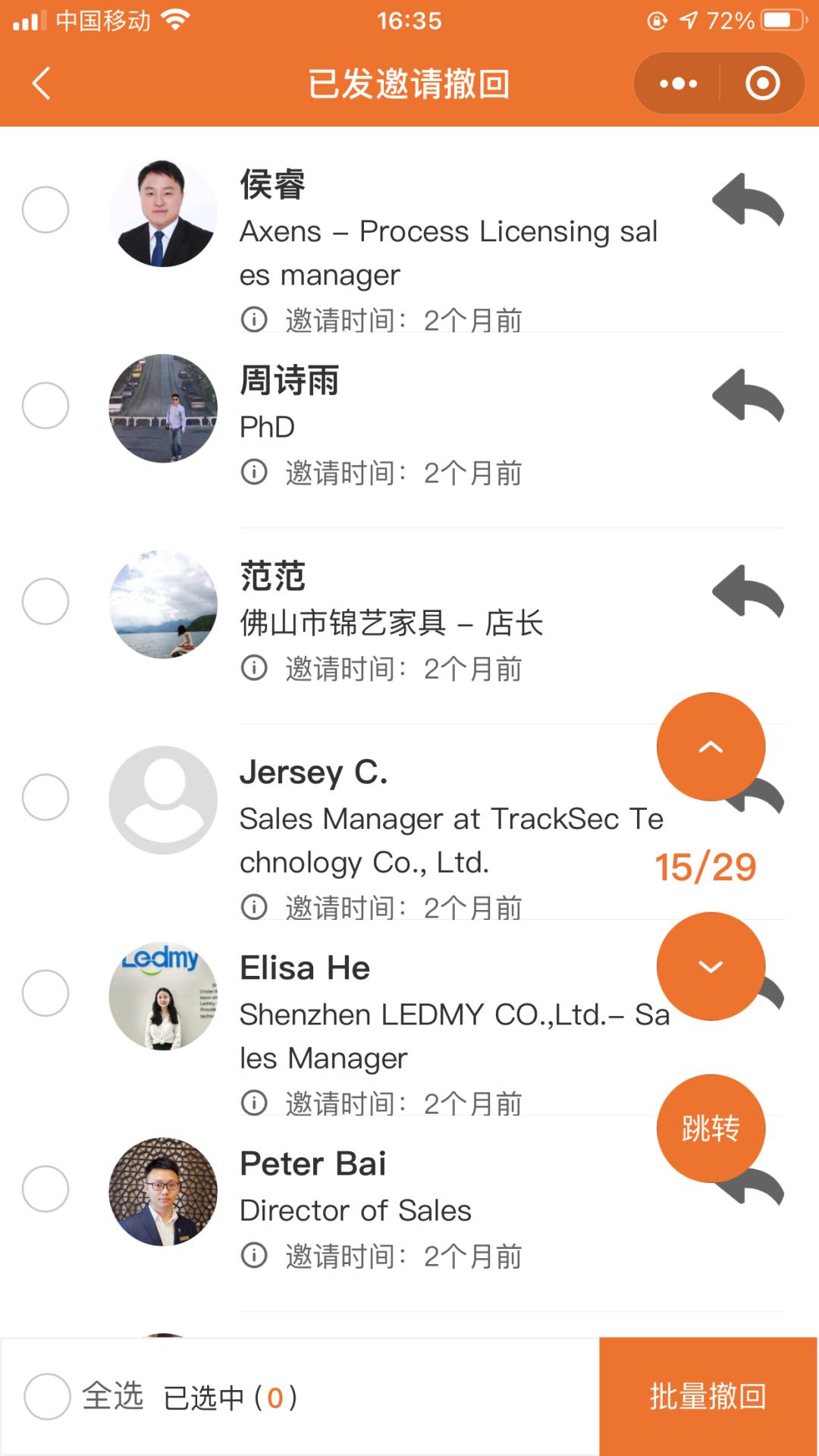Click the upward chevron to scroll up
This screenshot has height=1456, width=819.
[x=710, y=745]
